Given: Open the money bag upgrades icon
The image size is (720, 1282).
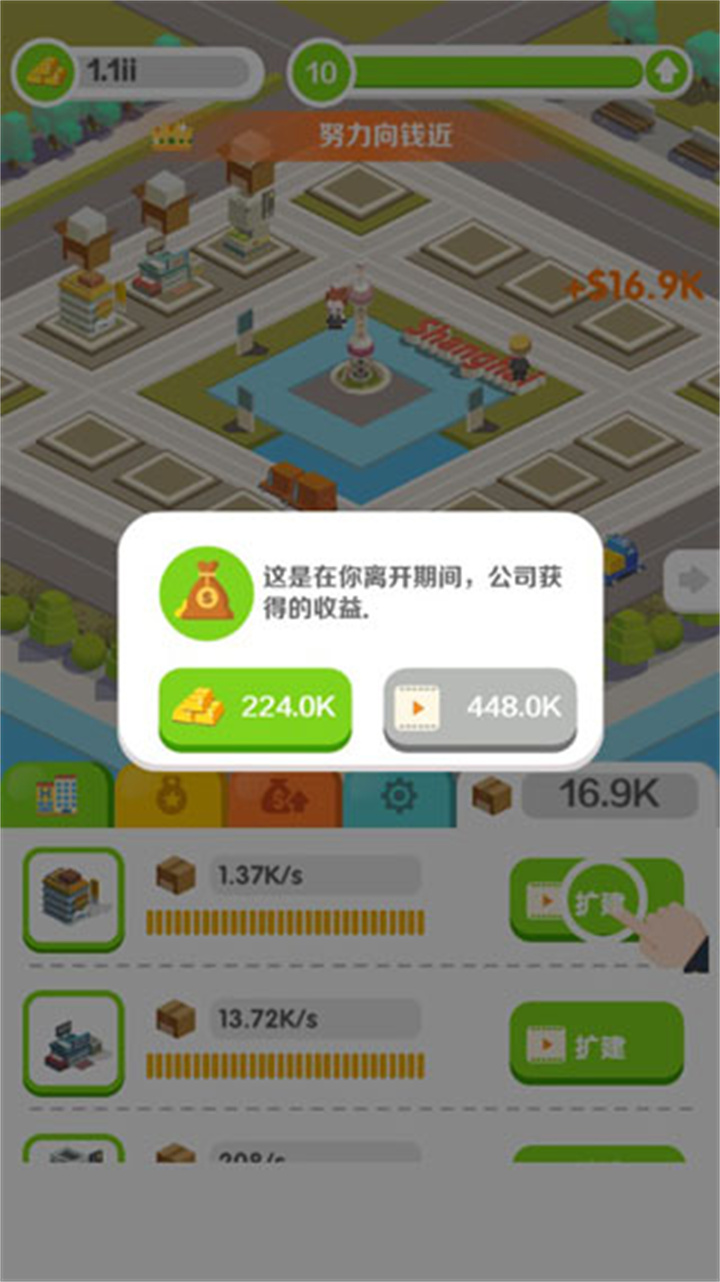Looking at the screenshot, I should (286, 797).
